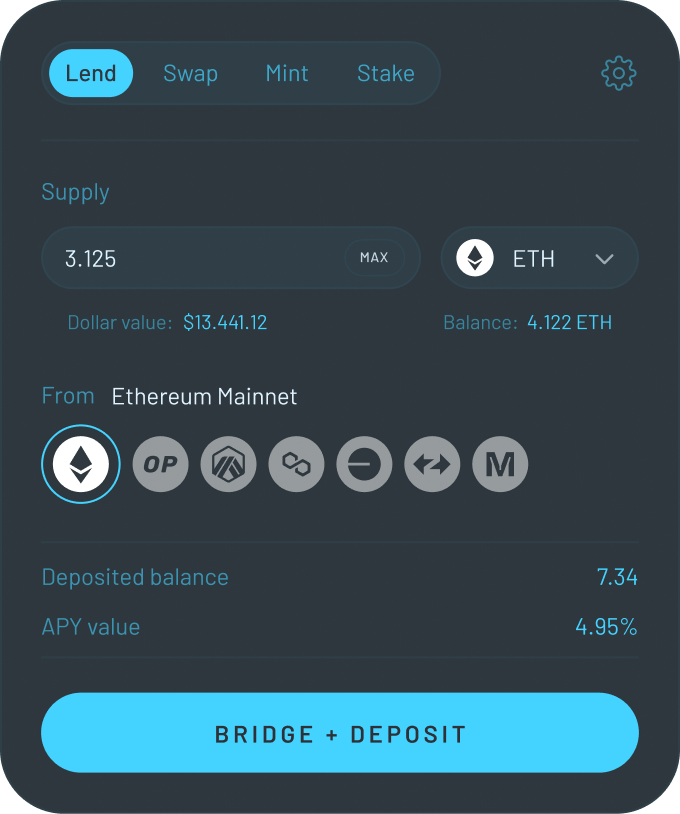Select the Arbitrum network icon
680x814 pixels.
point(228,464)
